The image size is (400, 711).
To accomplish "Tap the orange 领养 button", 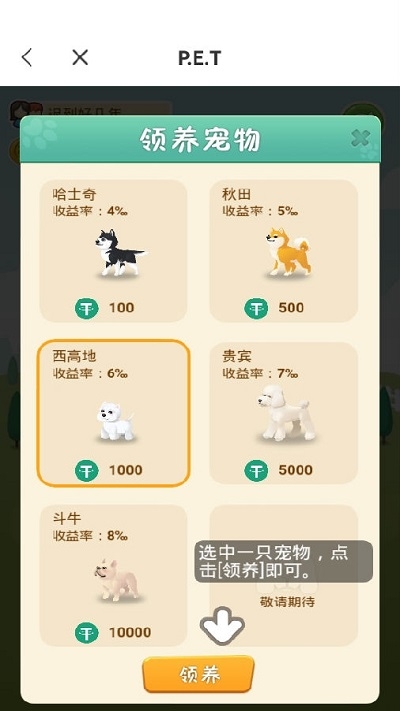I will 199,674.
